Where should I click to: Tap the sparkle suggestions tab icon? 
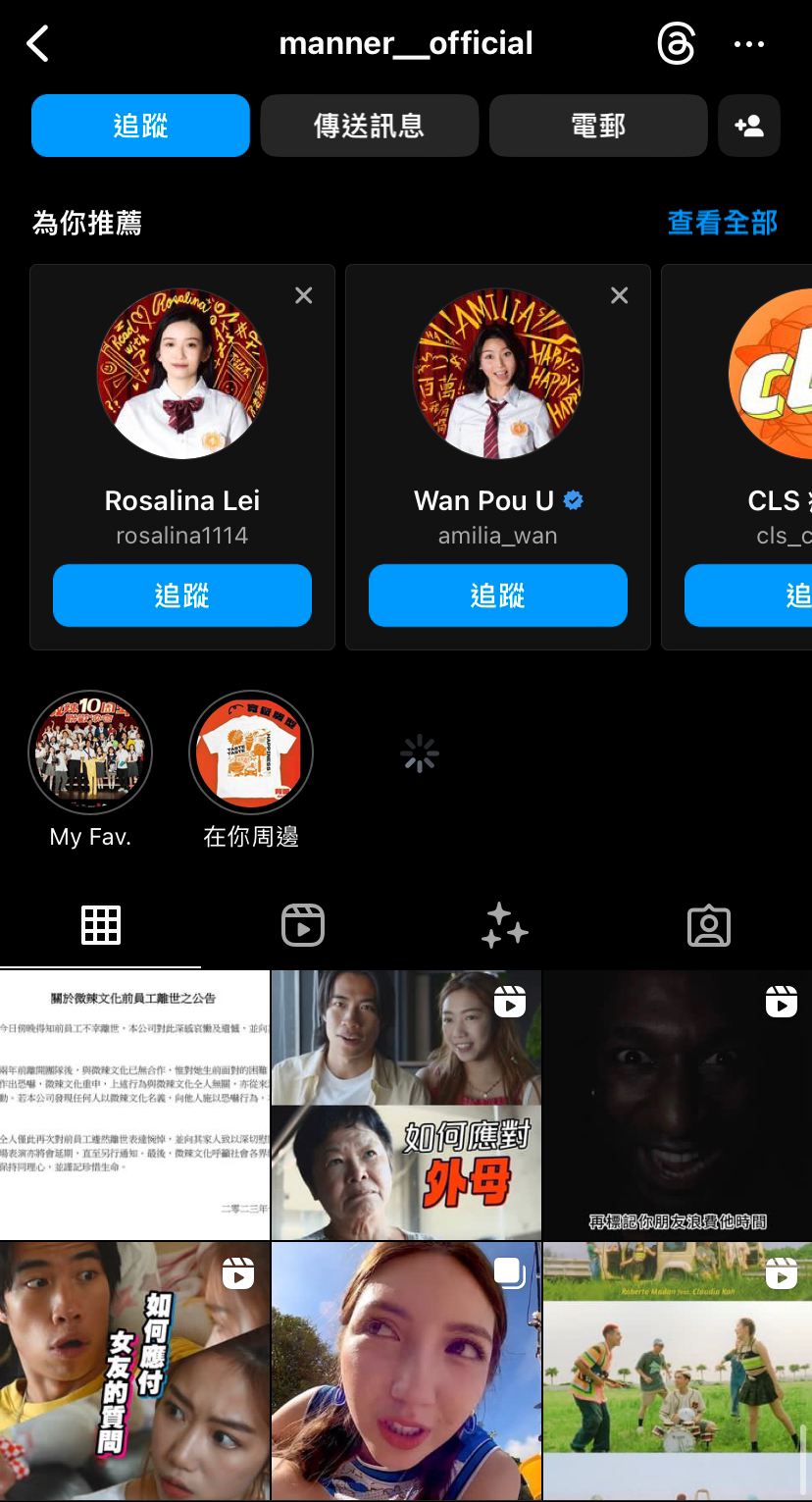click(504, 924)
